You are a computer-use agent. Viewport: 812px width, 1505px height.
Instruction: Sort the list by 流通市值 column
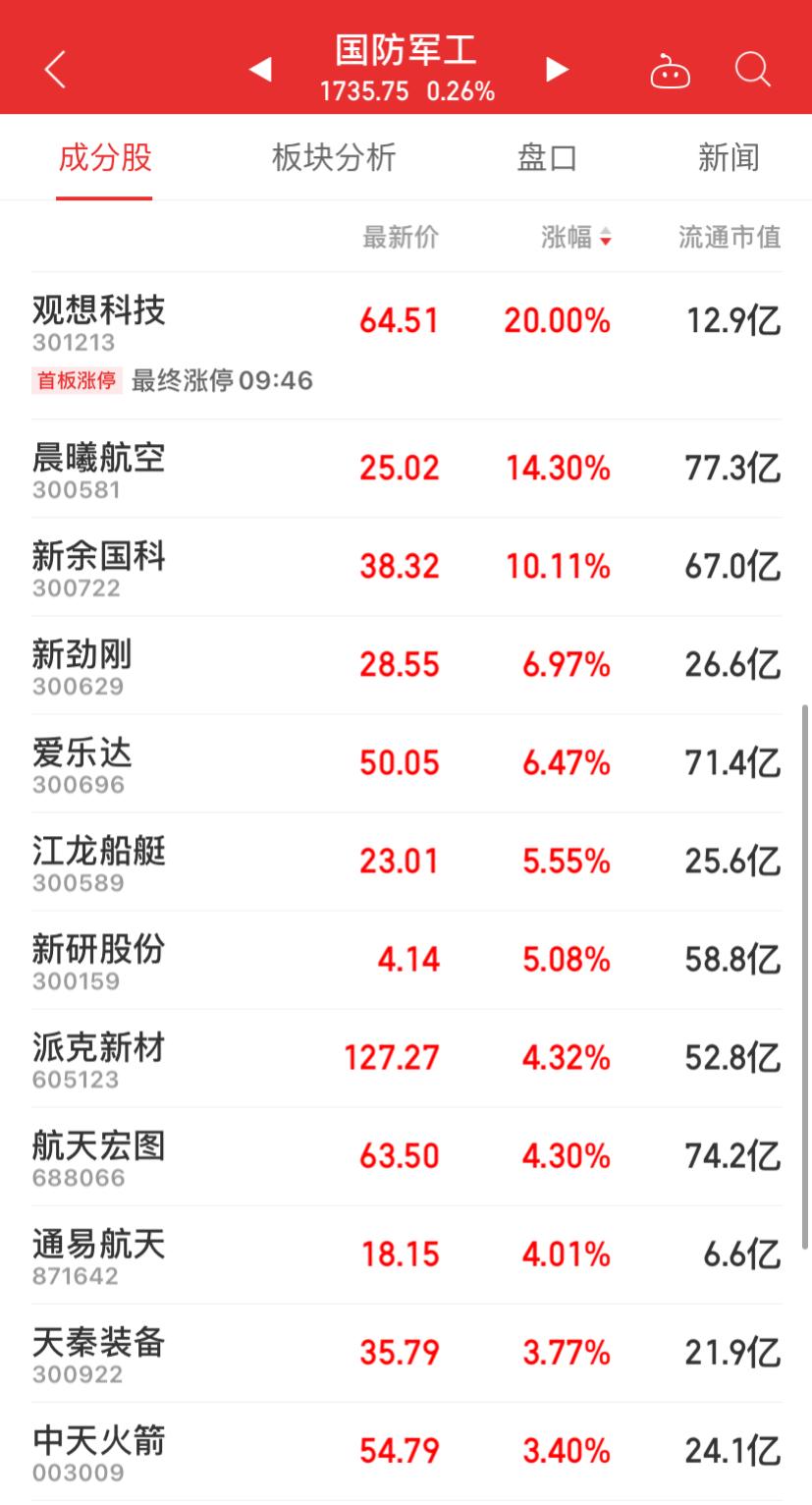(x=730, y=237)
